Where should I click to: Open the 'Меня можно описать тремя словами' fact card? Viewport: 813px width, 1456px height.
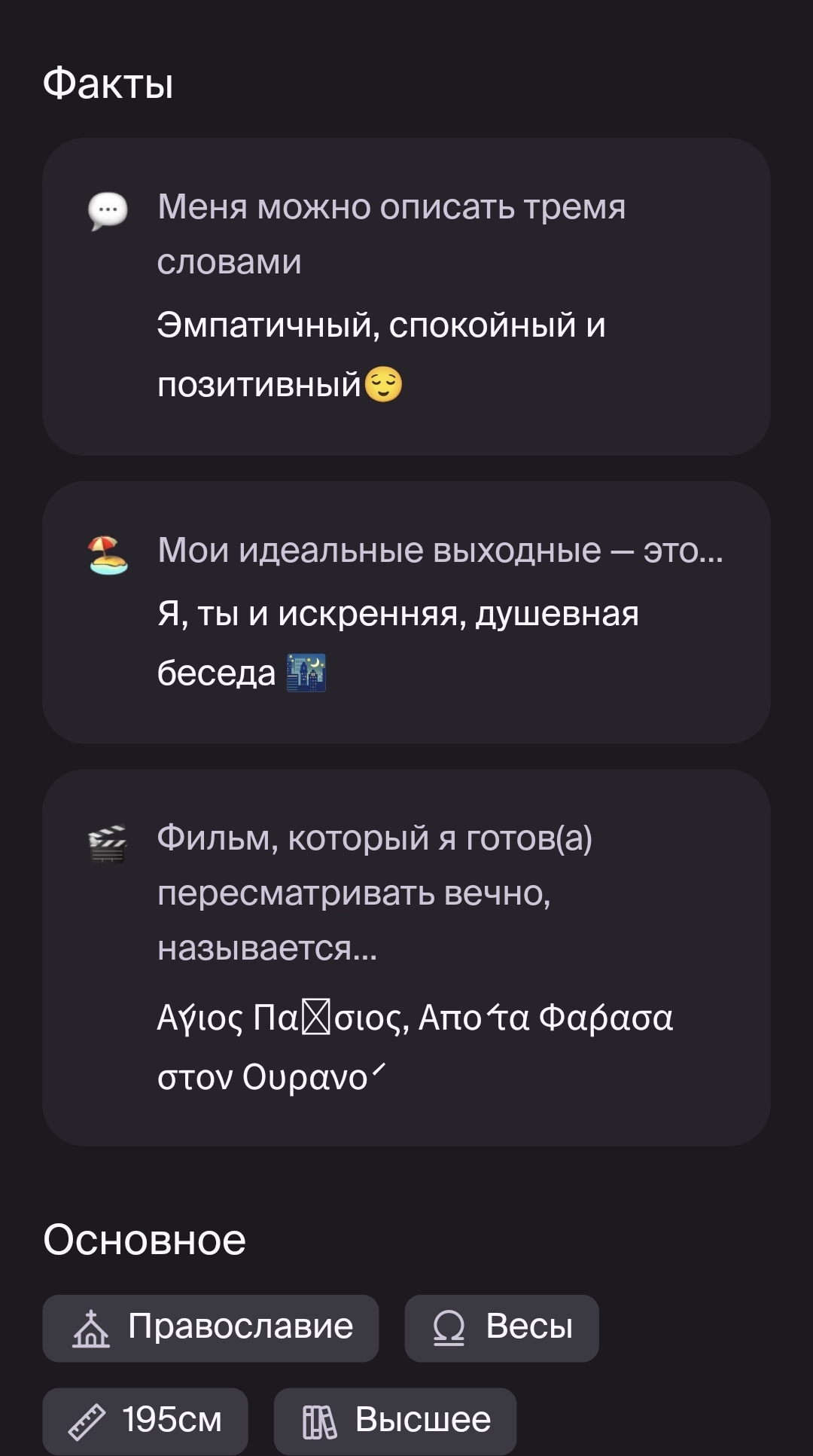[406, 296]
